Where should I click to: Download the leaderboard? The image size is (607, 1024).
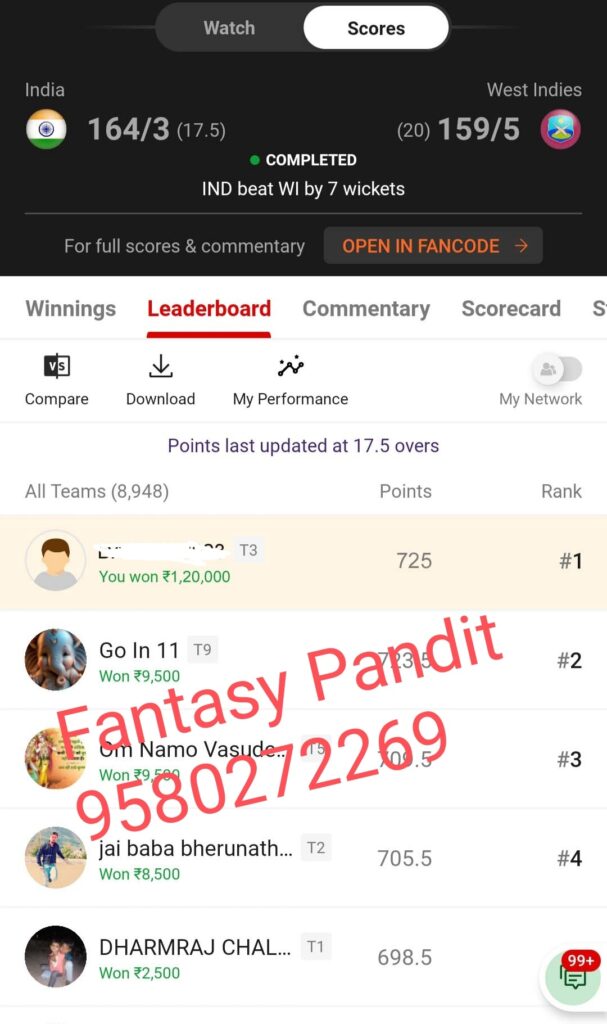coord(160,380)
